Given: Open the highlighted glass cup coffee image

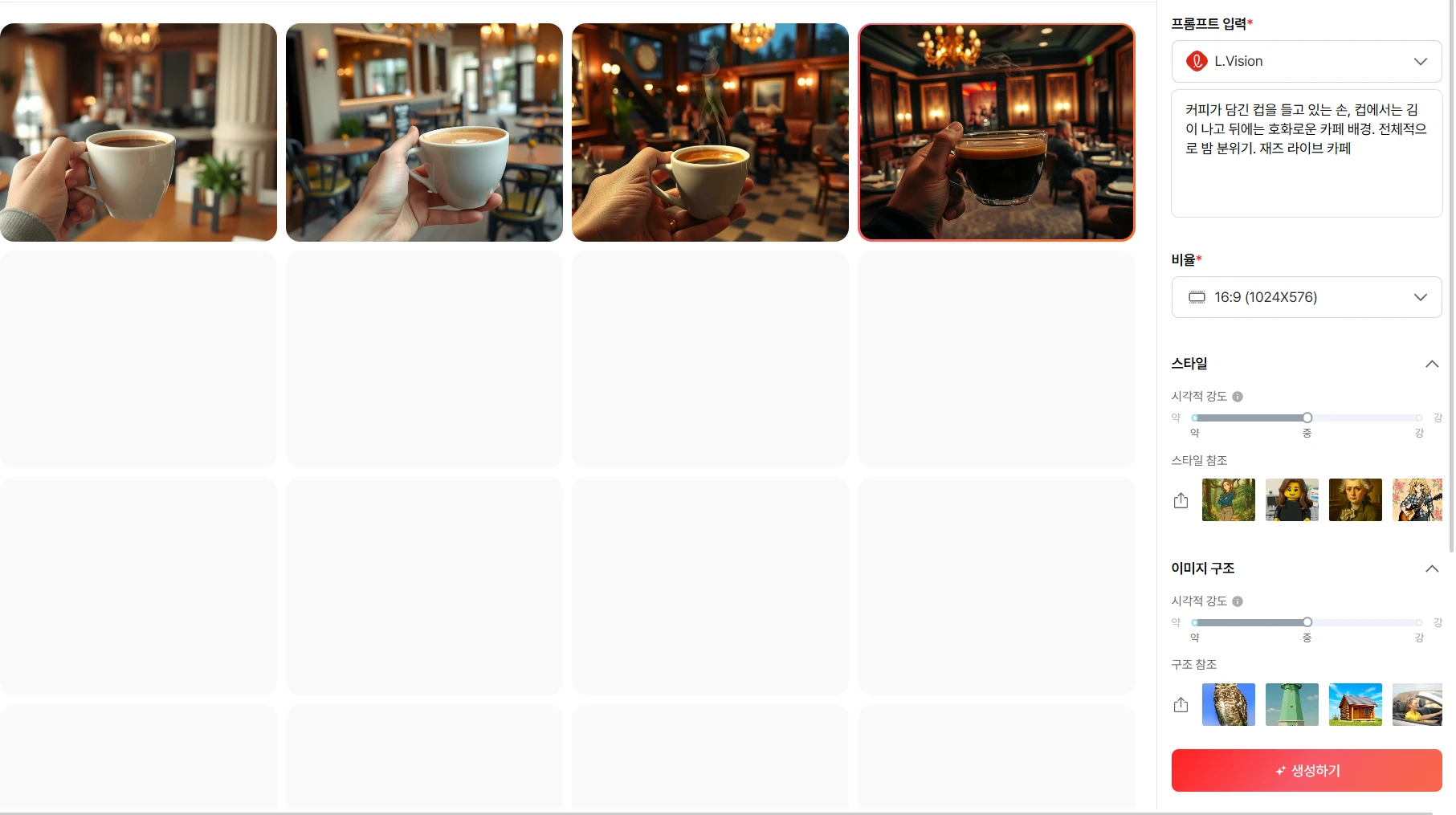Looking at the screenshot, I should 996,132.
